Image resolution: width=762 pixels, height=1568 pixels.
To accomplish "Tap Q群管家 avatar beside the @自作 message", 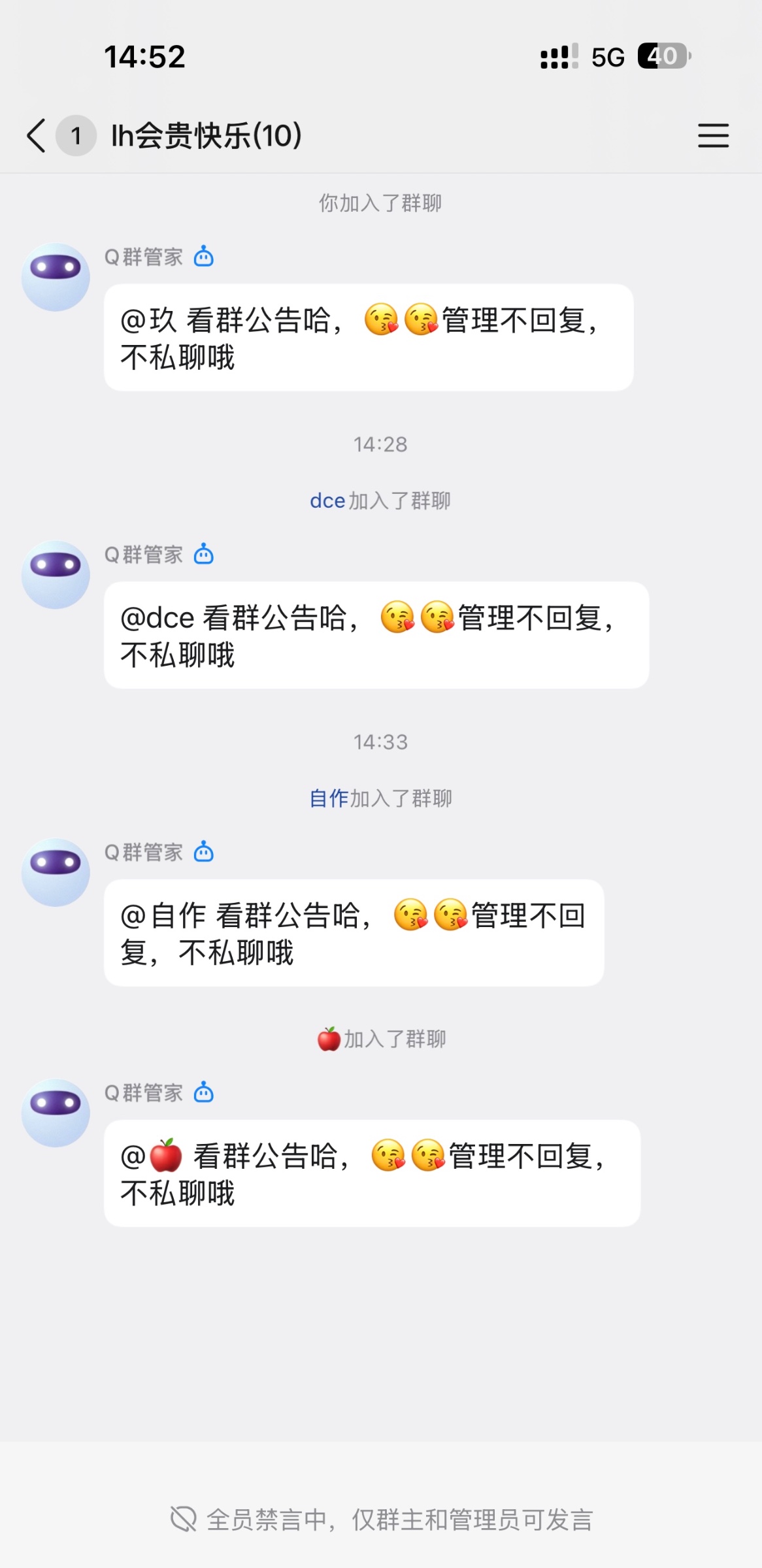I will click(56, 872).
